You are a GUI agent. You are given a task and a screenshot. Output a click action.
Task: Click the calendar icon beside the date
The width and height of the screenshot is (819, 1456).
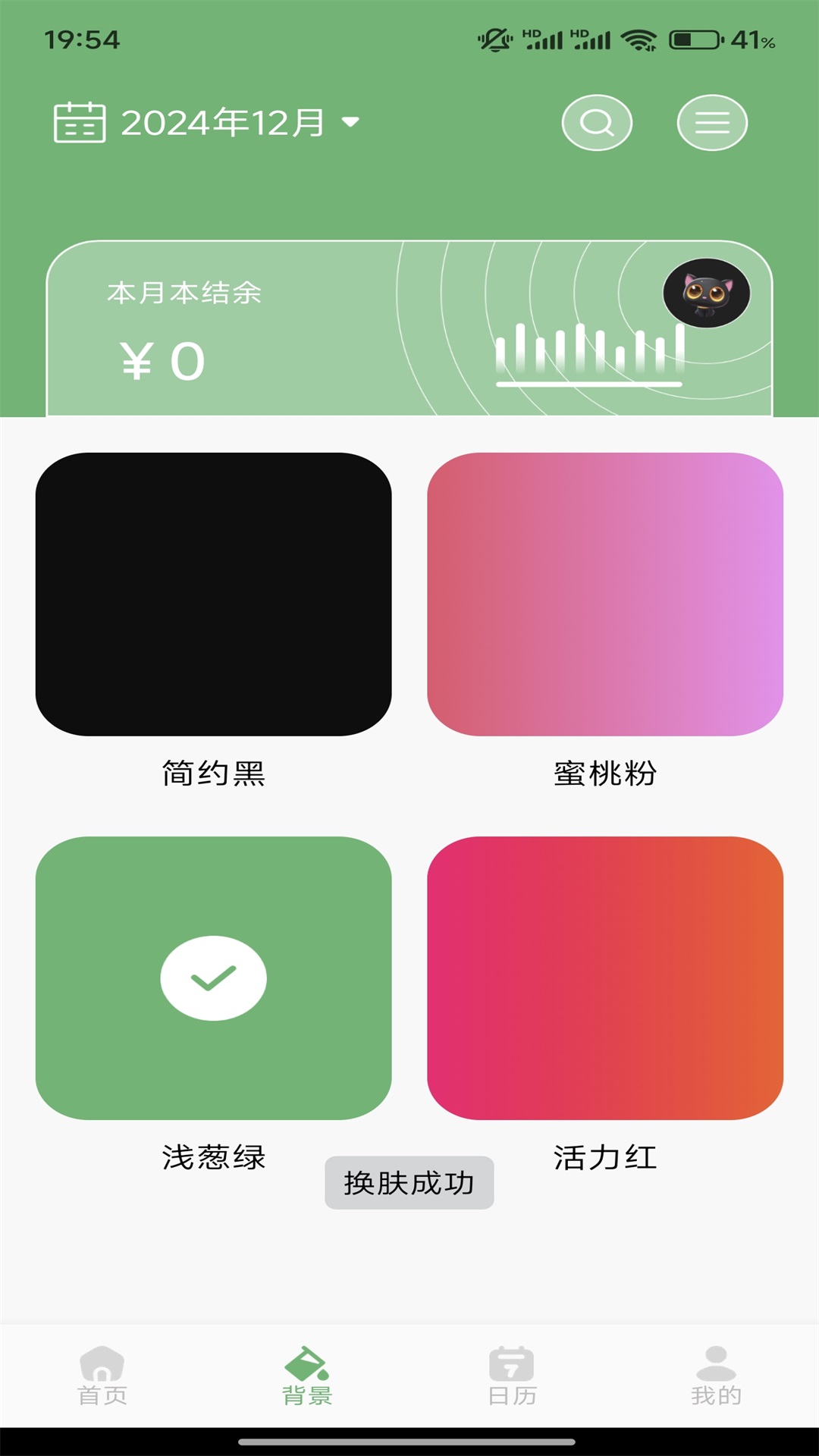pos(79,121)
